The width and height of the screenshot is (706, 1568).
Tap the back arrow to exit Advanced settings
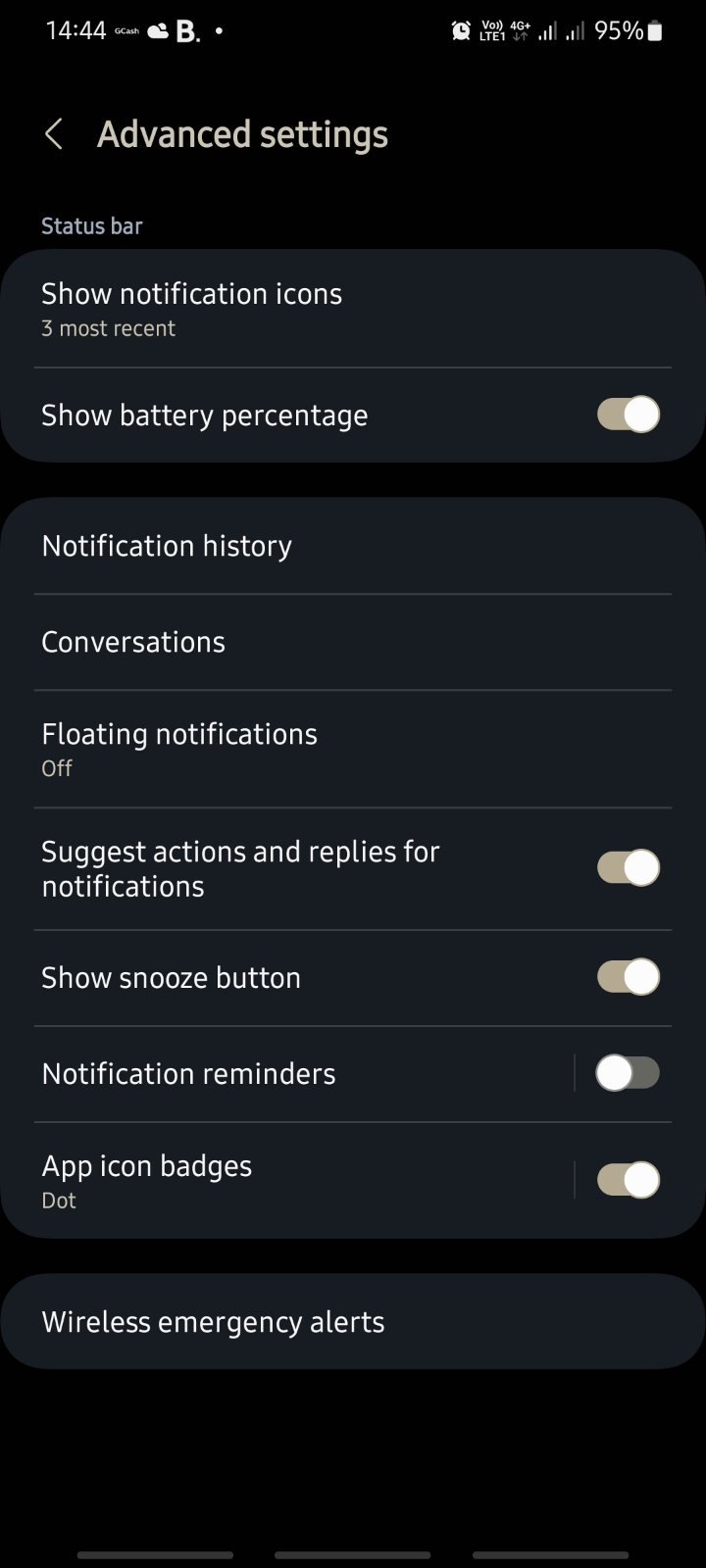[x=53, y=133]
